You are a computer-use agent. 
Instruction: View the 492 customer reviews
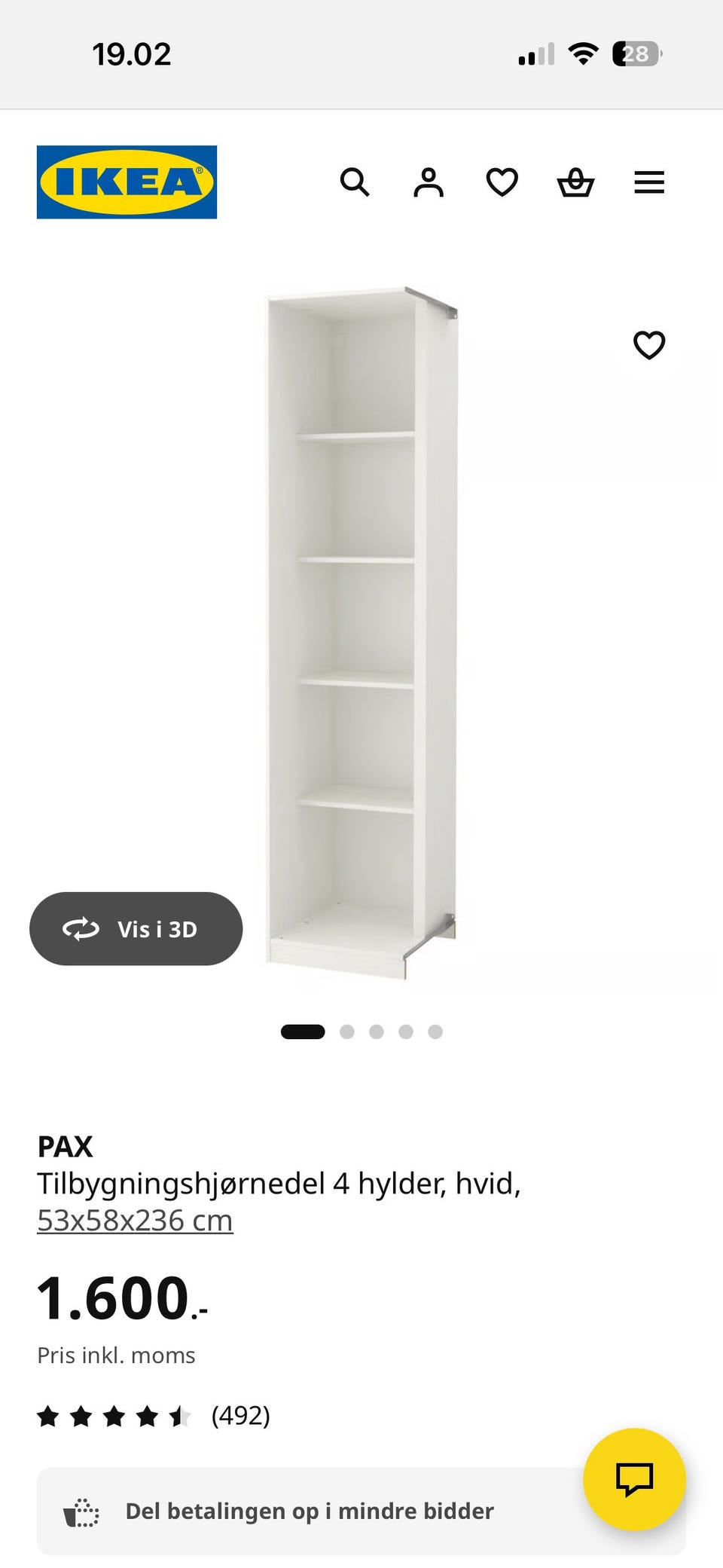[x=240, y=1416]
